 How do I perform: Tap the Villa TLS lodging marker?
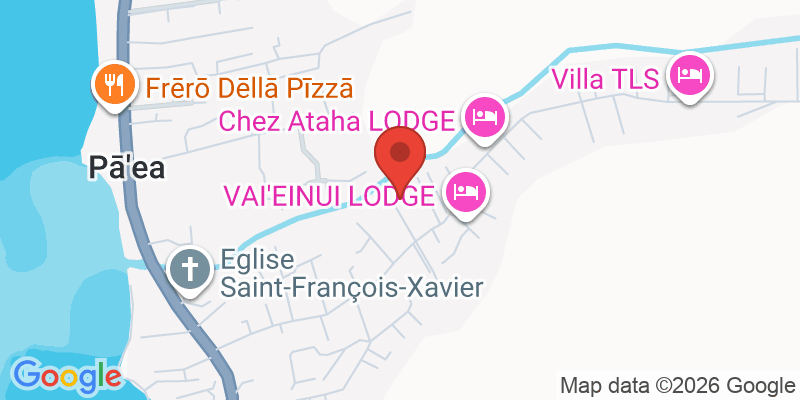689,74
